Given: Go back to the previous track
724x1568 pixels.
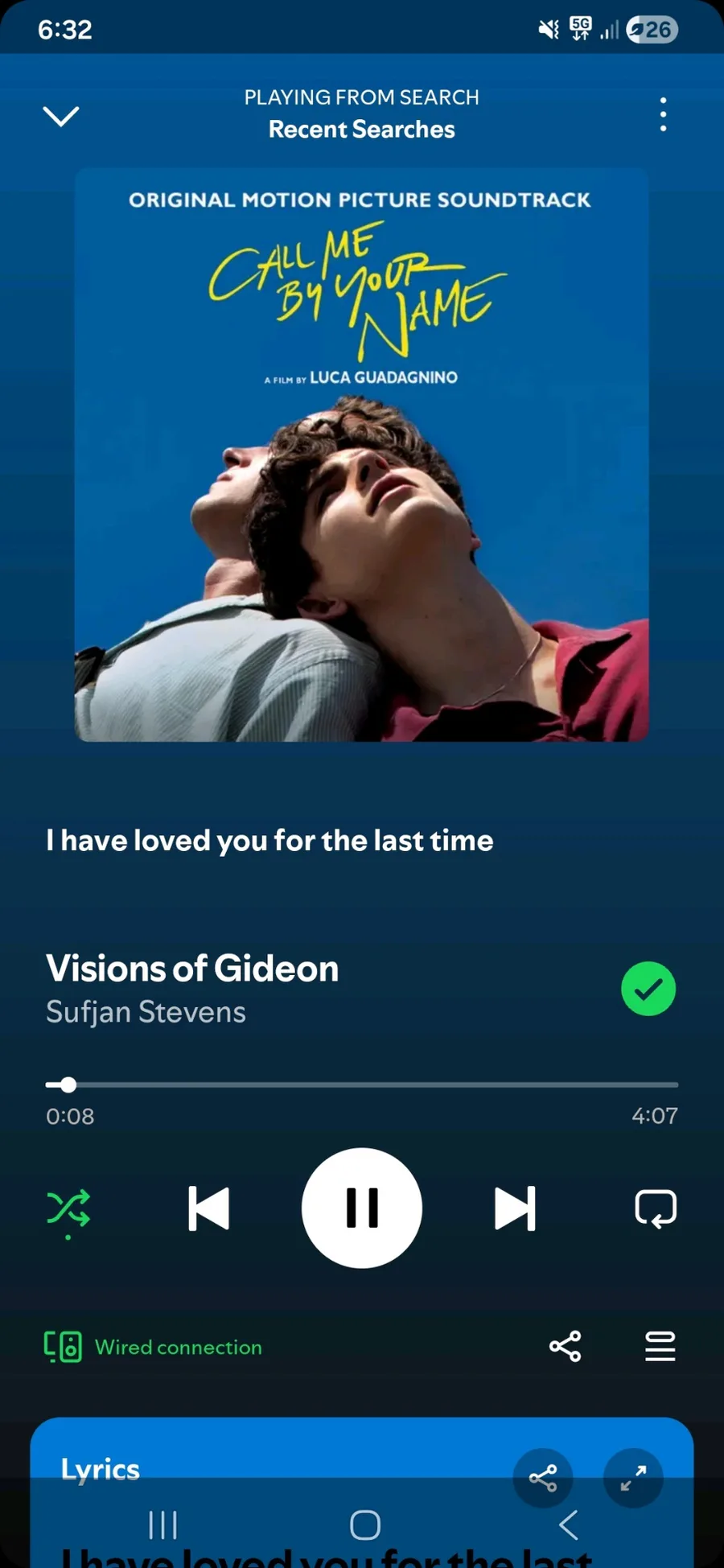Looking at the screenshot, I should pyautogui.click(x=208, y=1208).
